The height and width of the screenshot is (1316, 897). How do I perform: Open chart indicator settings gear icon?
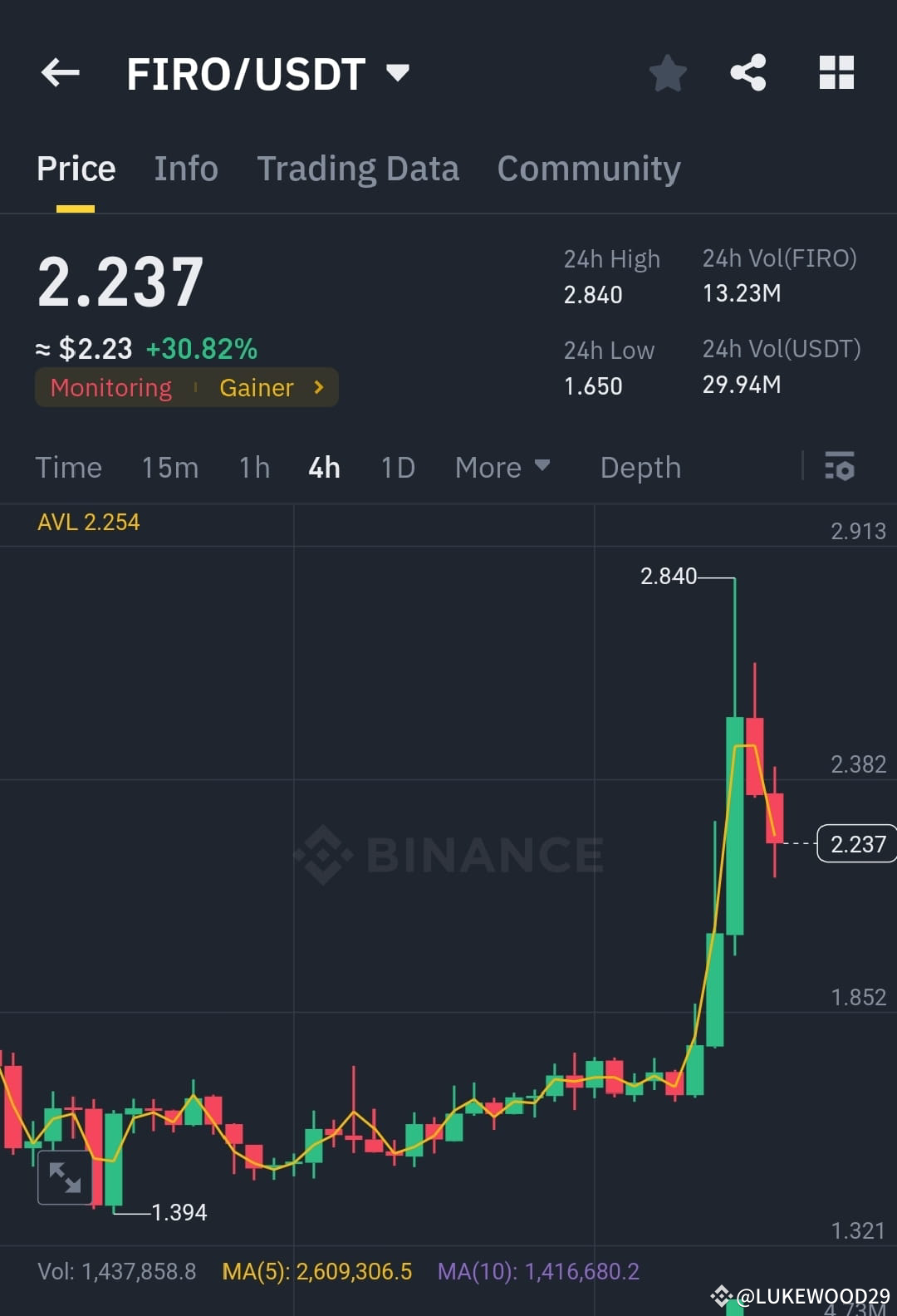(841, 468)
